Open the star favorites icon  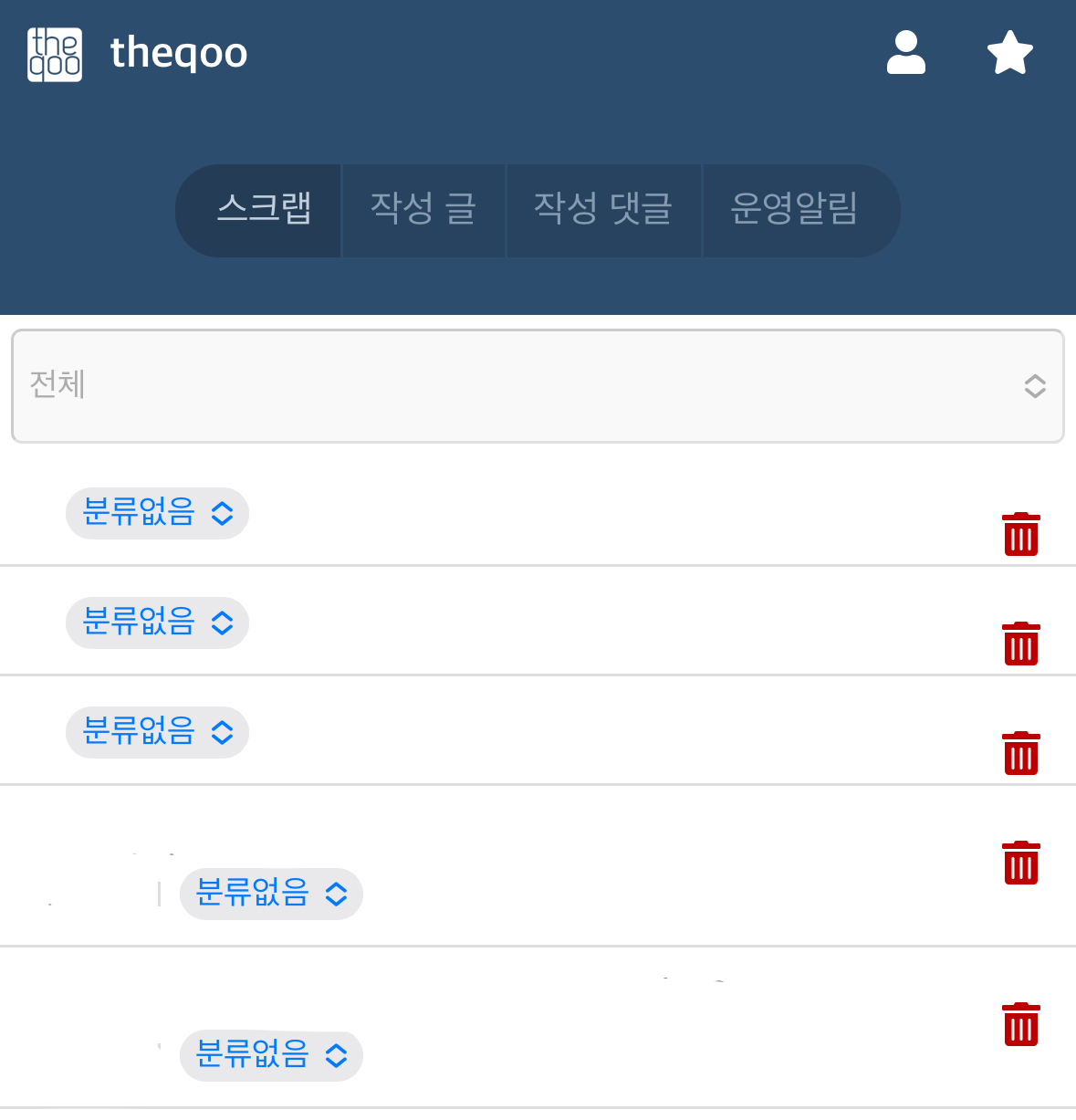coord(1009,53)
